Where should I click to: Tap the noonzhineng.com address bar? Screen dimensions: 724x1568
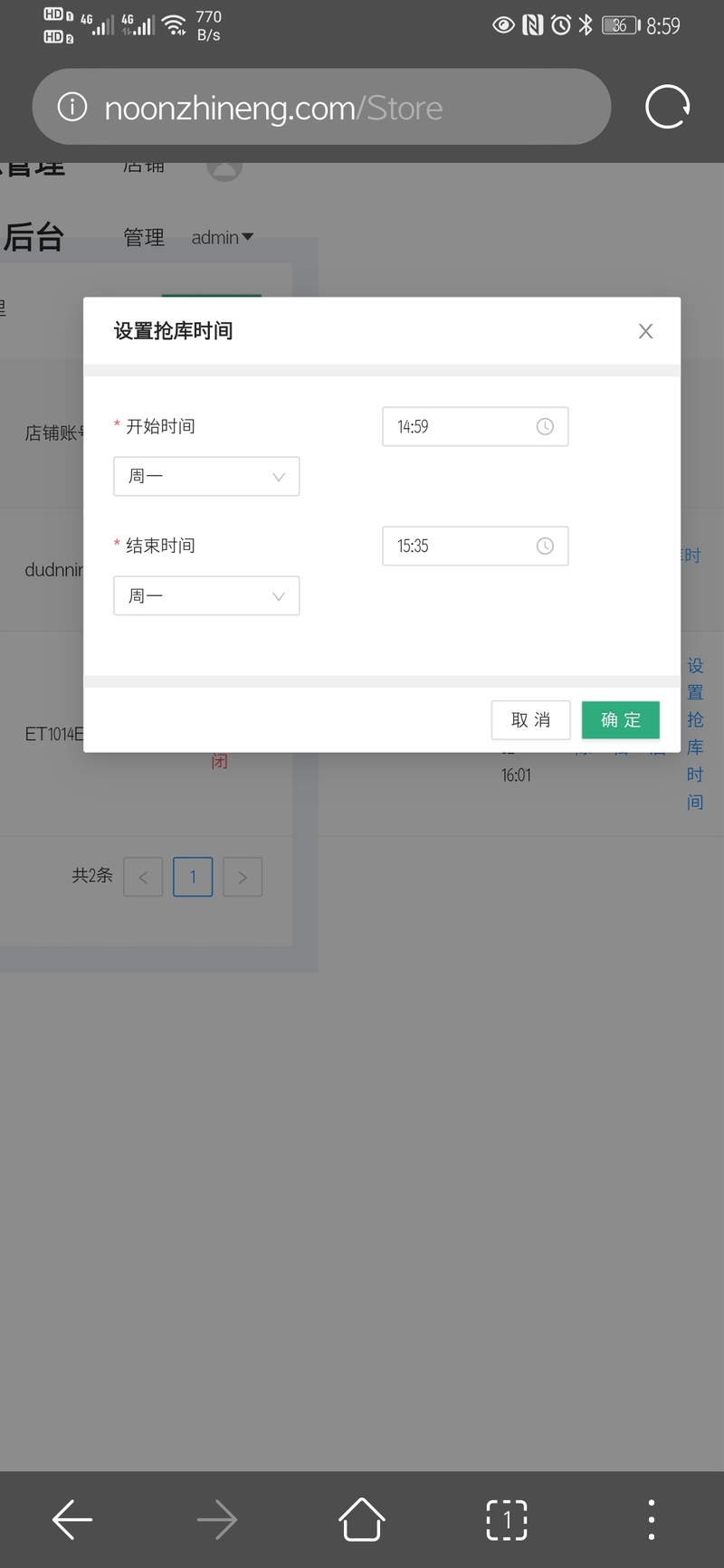pos(321,107)
